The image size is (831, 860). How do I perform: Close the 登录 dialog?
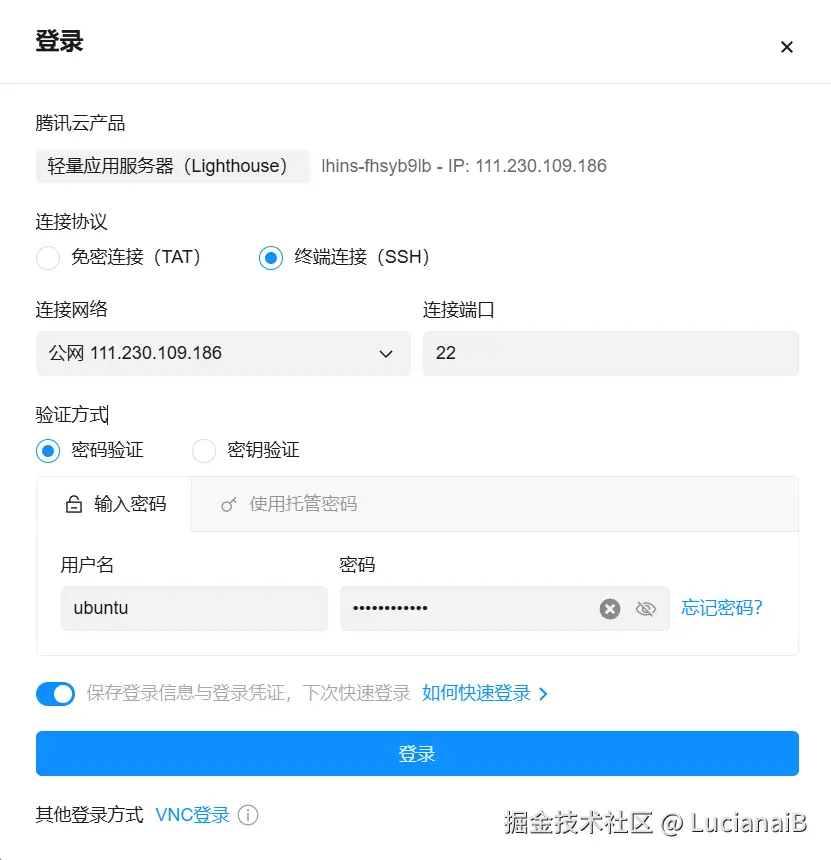tap(787, 47)
